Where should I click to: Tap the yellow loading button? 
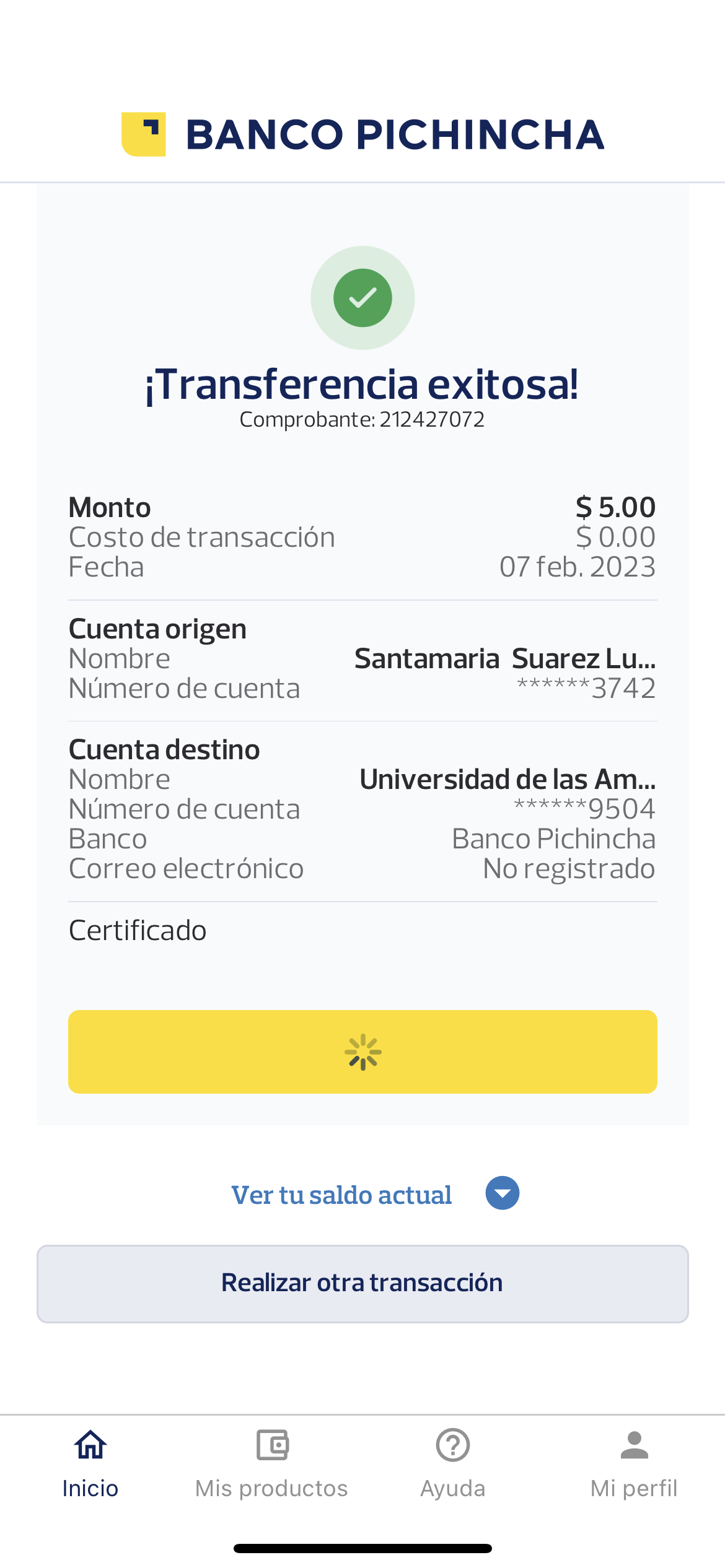[362, 1052]
